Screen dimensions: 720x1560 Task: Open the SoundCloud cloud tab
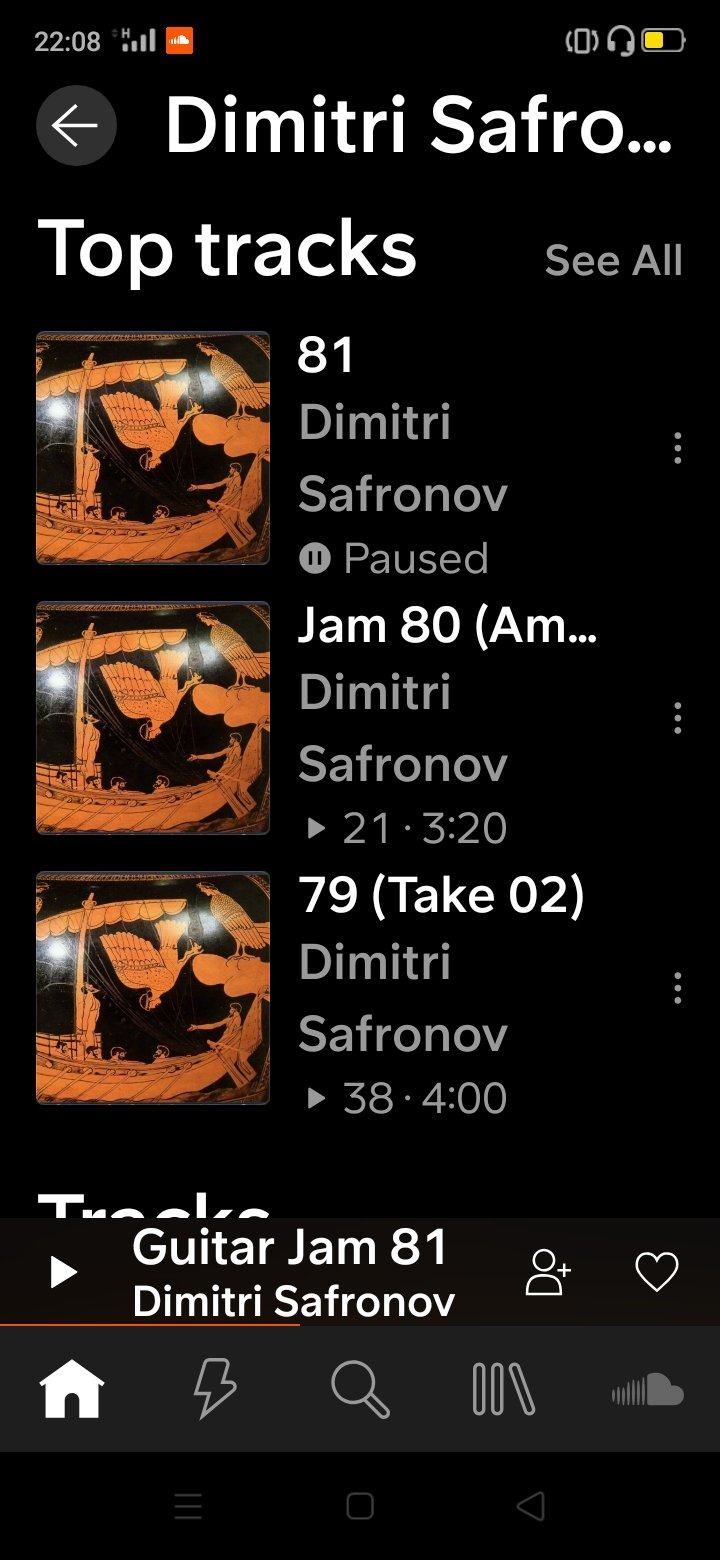[x=648, y=1389]
